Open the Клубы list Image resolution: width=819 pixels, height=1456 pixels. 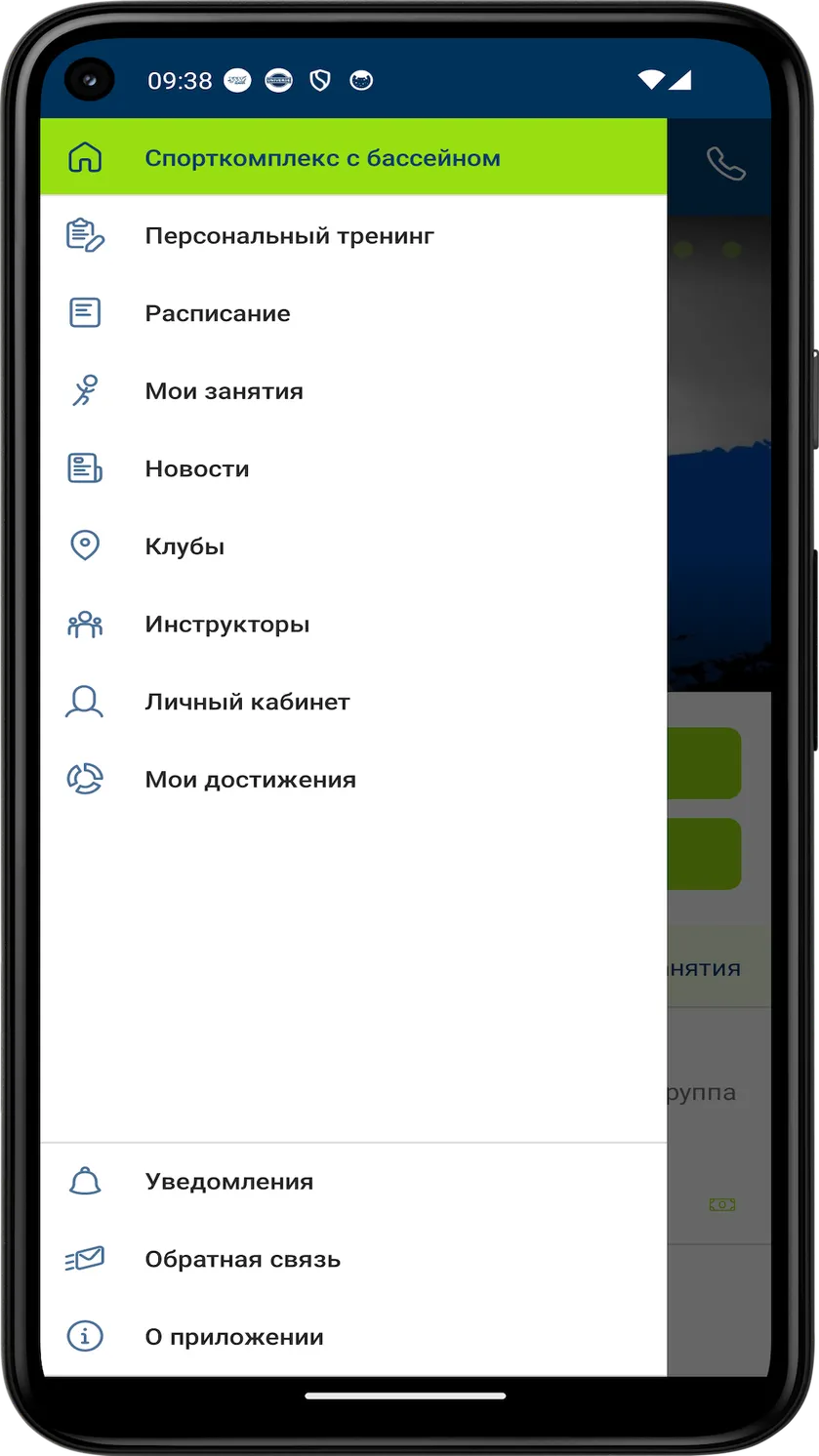(353, 546)
